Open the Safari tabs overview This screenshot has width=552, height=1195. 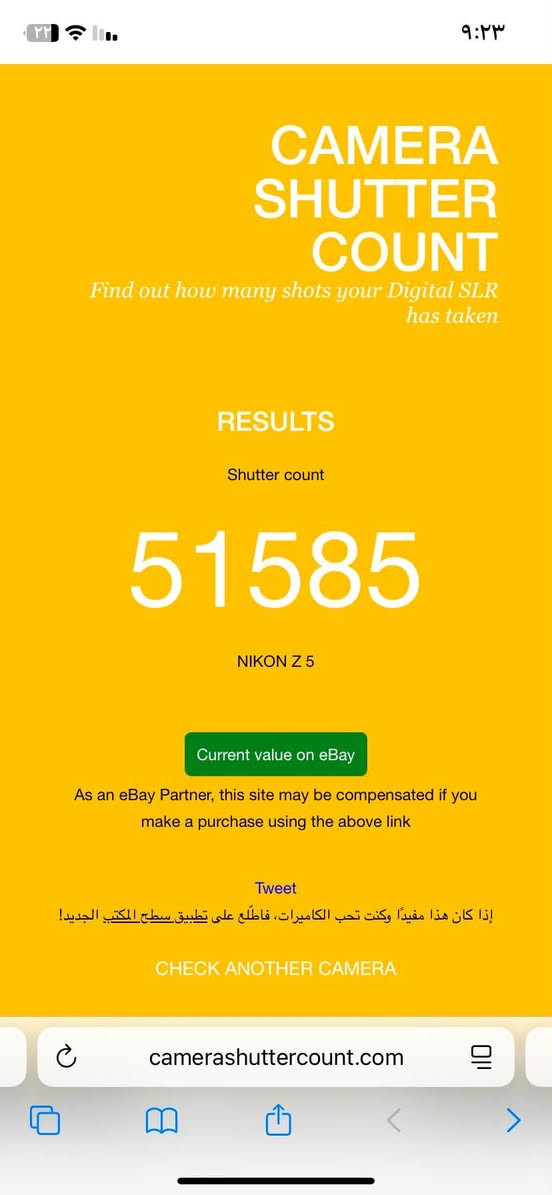[45, 1120]
